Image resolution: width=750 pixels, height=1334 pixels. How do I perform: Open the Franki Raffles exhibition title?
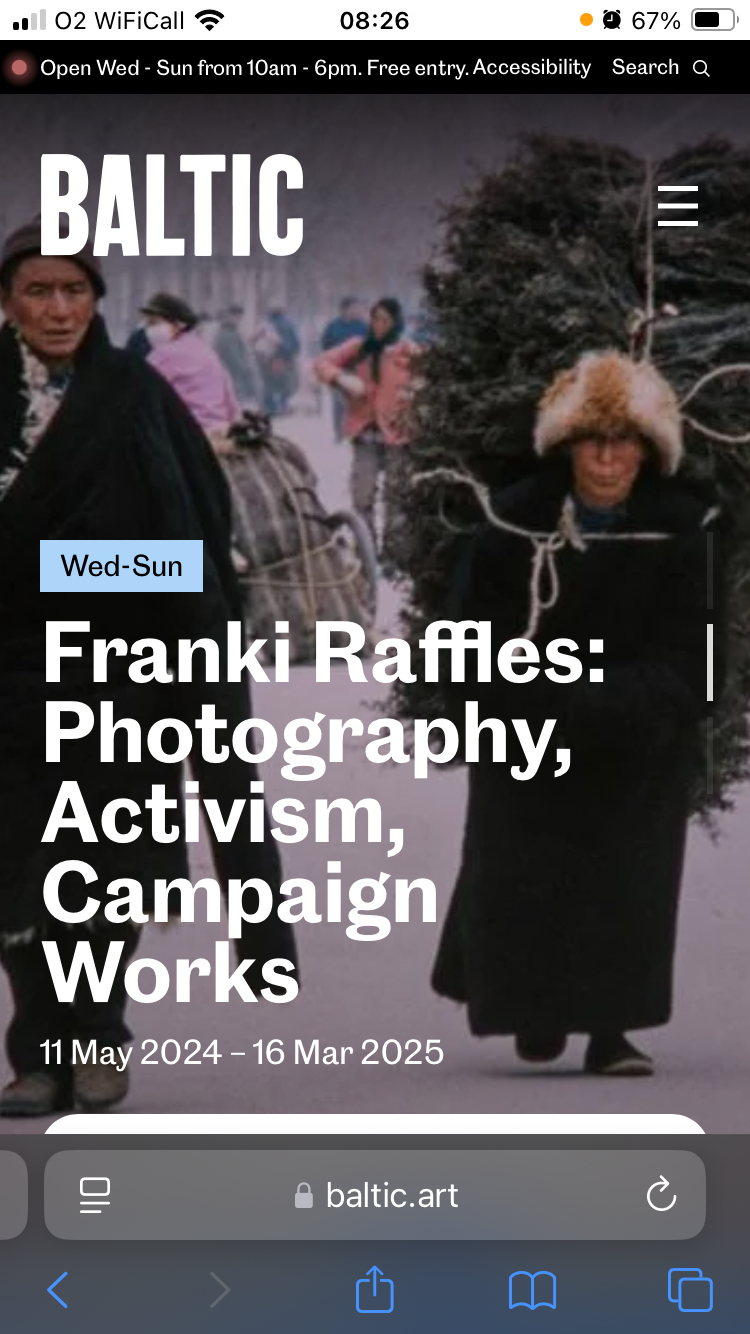coord(322,812)
